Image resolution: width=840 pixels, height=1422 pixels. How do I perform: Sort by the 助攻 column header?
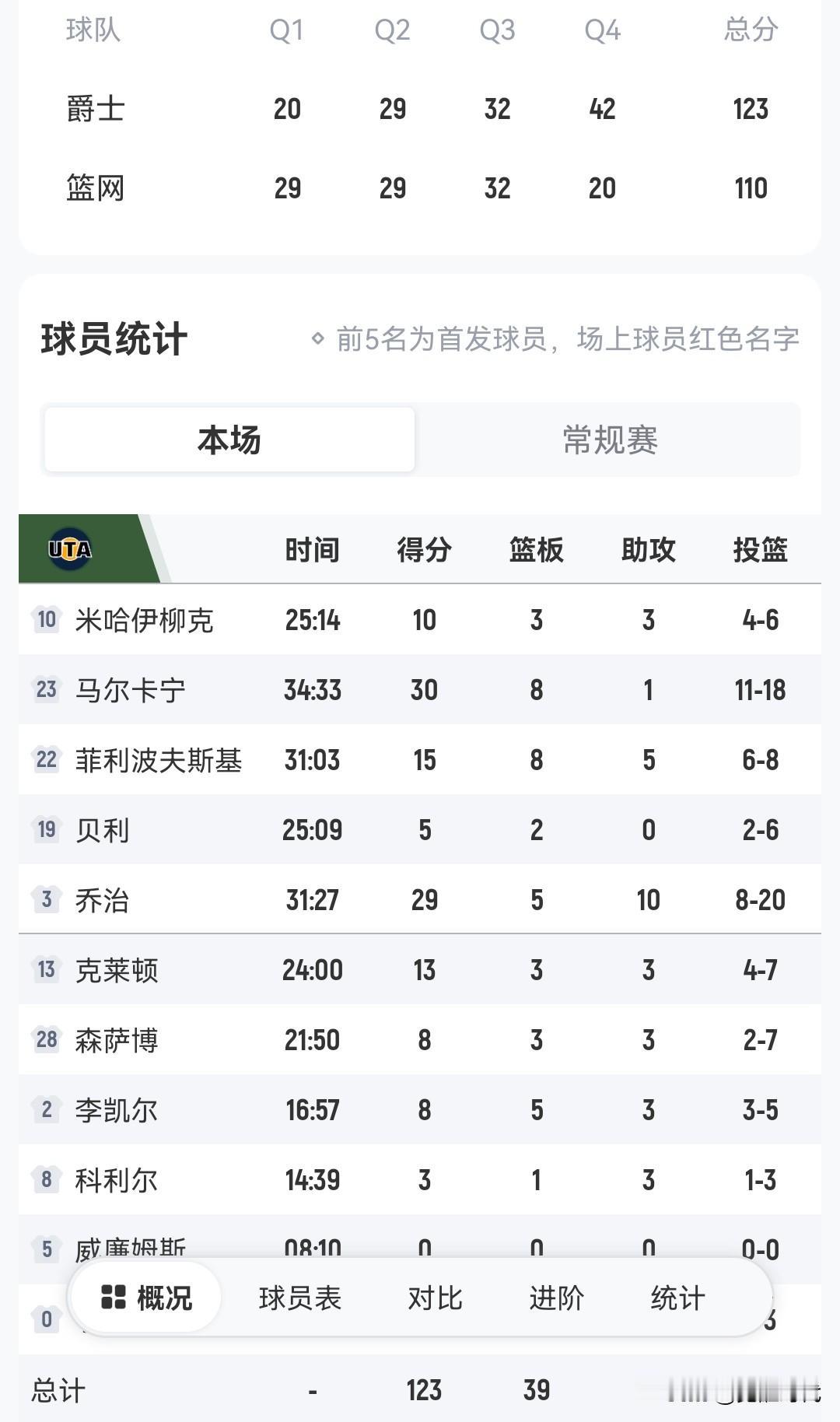(649, 548)
